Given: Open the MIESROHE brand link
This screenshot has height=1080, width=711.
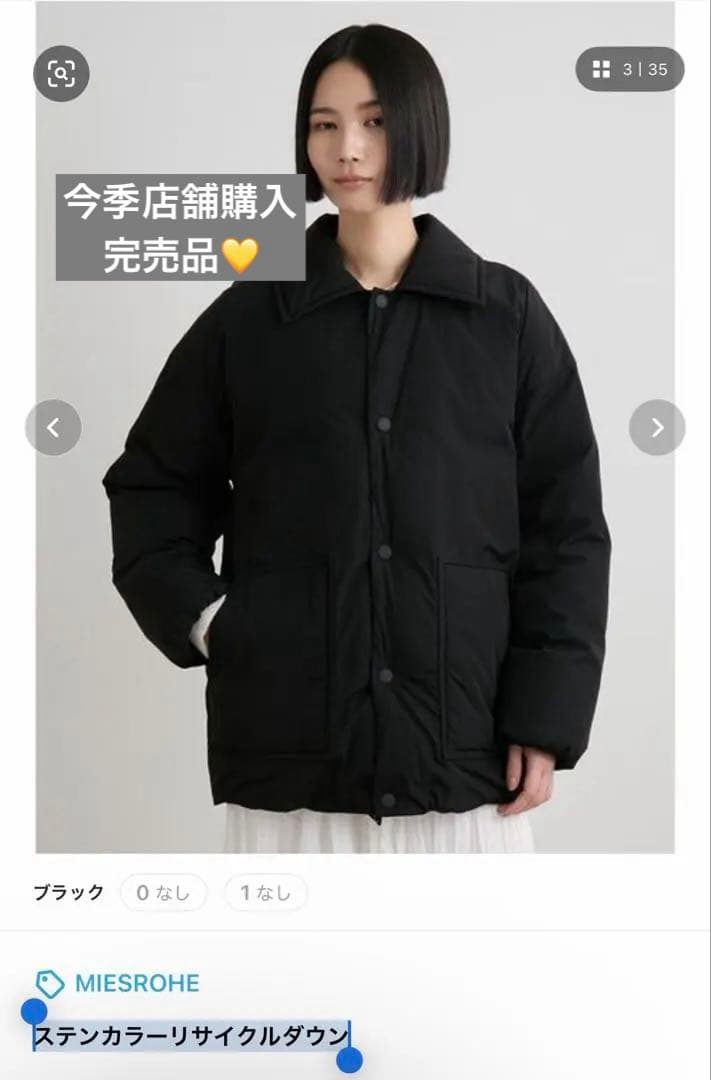Looking at the screenshot, I should 136,983.
